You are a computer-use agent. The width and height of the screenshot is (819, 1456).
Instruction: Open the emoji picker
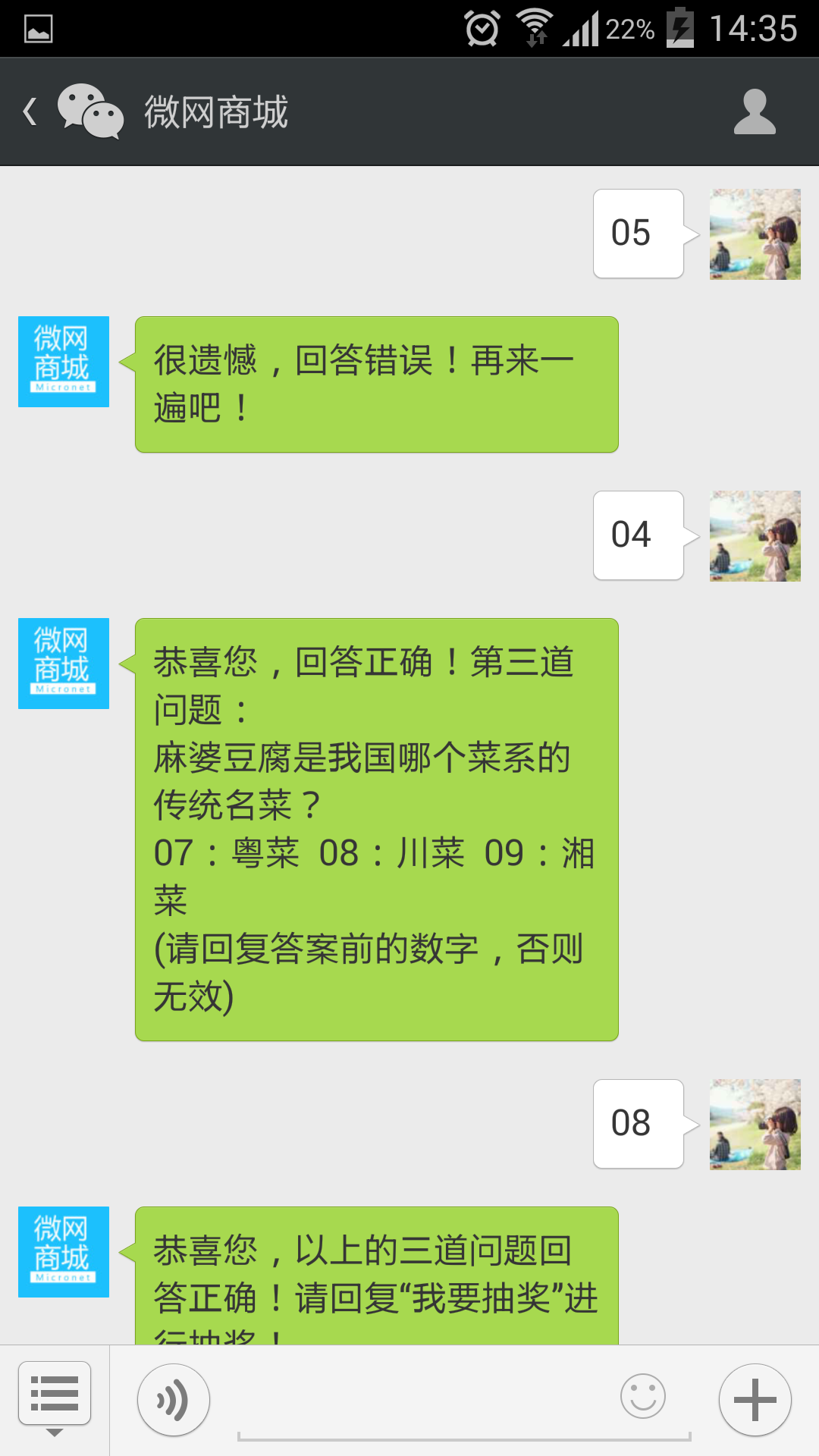click(642, 1396)
